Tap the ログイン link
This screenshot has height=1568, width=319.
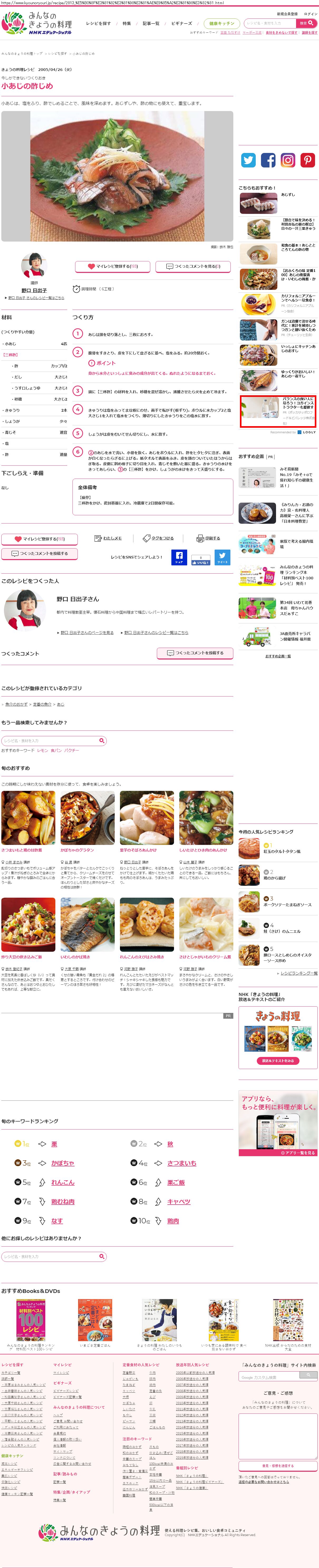[x=310, y=14]
